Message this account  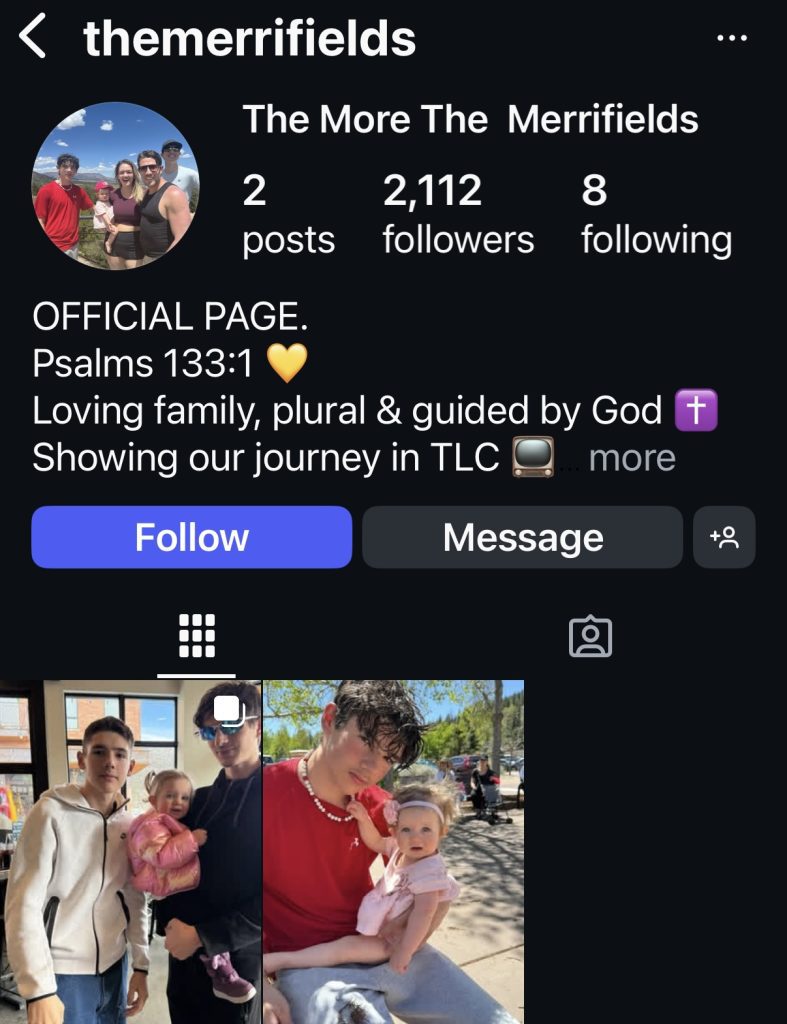[522, 537]
